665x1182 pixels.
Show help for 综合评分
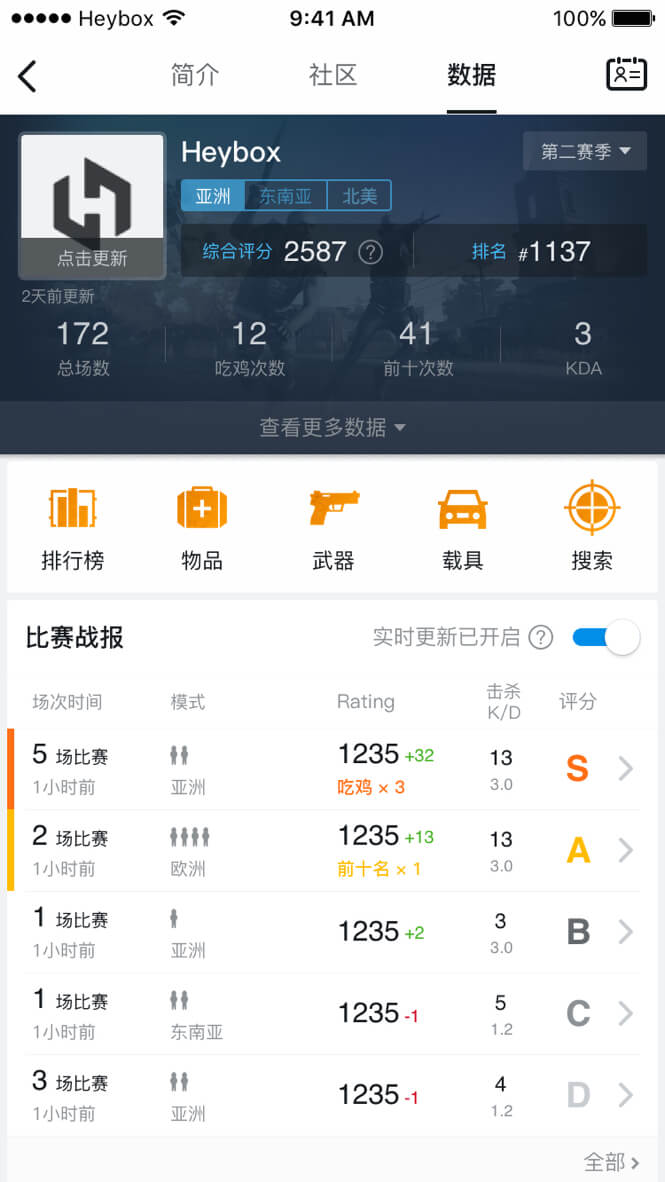pyautogui.click(x=371, y=252)
